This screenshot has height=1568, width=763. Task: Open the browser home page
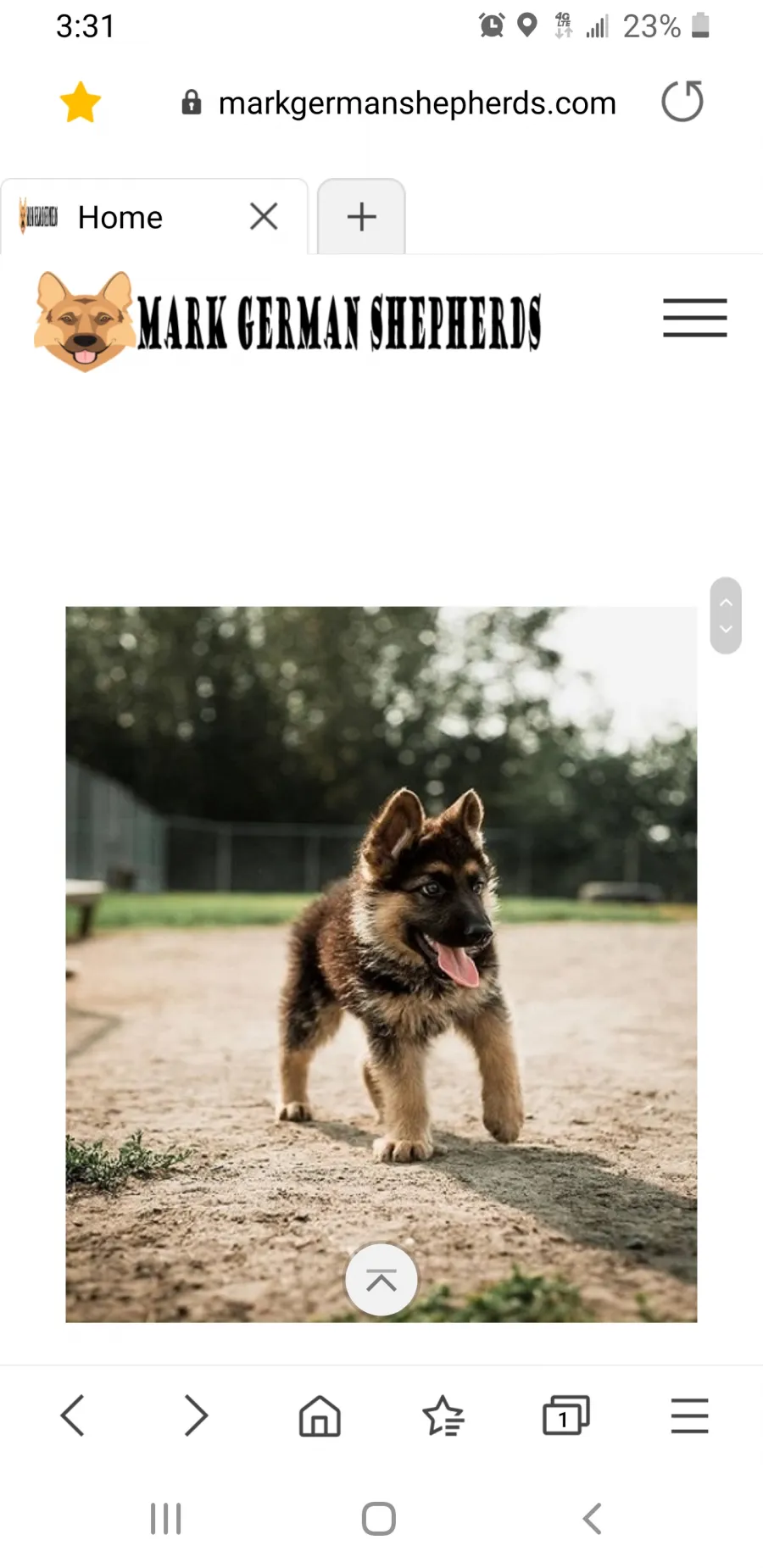click(320, 1415)
